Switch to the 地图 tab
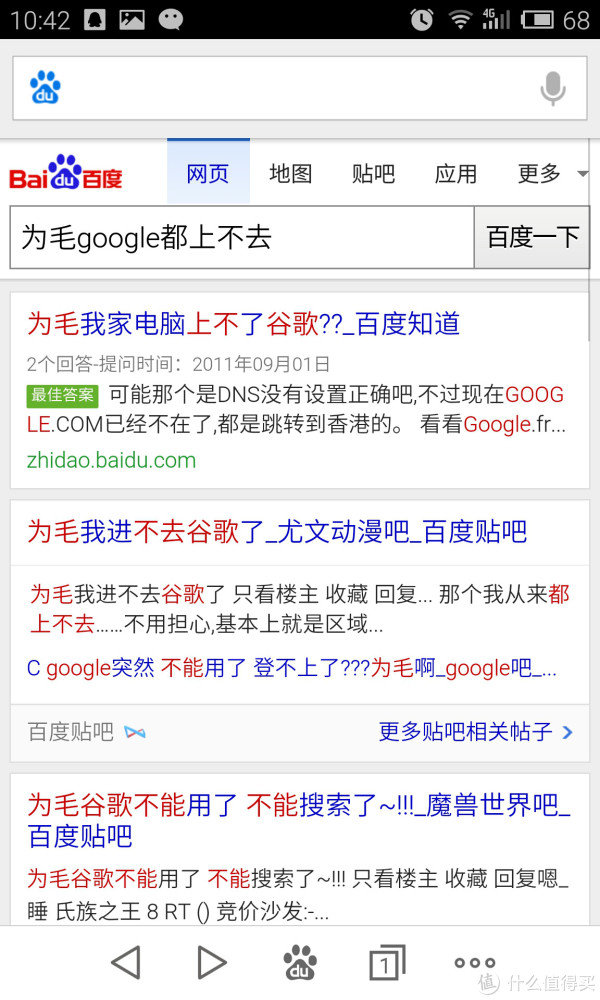The height and width of the screenshot is (1000, 600). point(291,173)
